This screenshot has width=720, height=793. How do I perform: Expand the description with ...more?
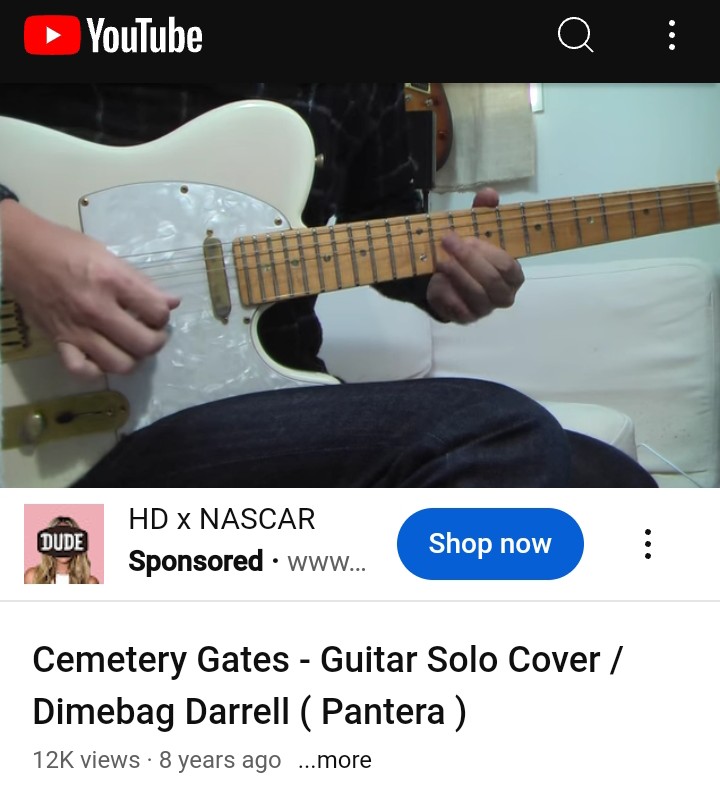tap(335, 760)
